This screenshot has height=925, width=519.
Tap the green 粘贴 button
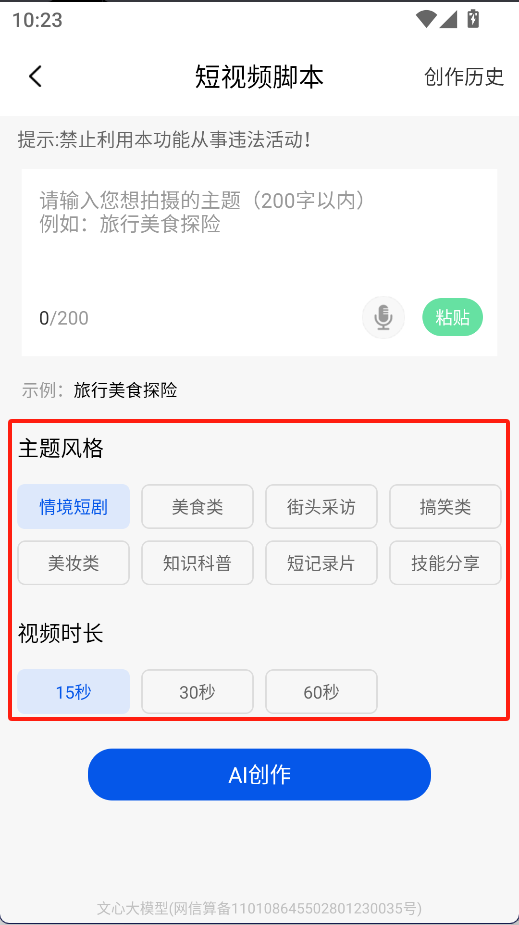[x=452, y=317]
